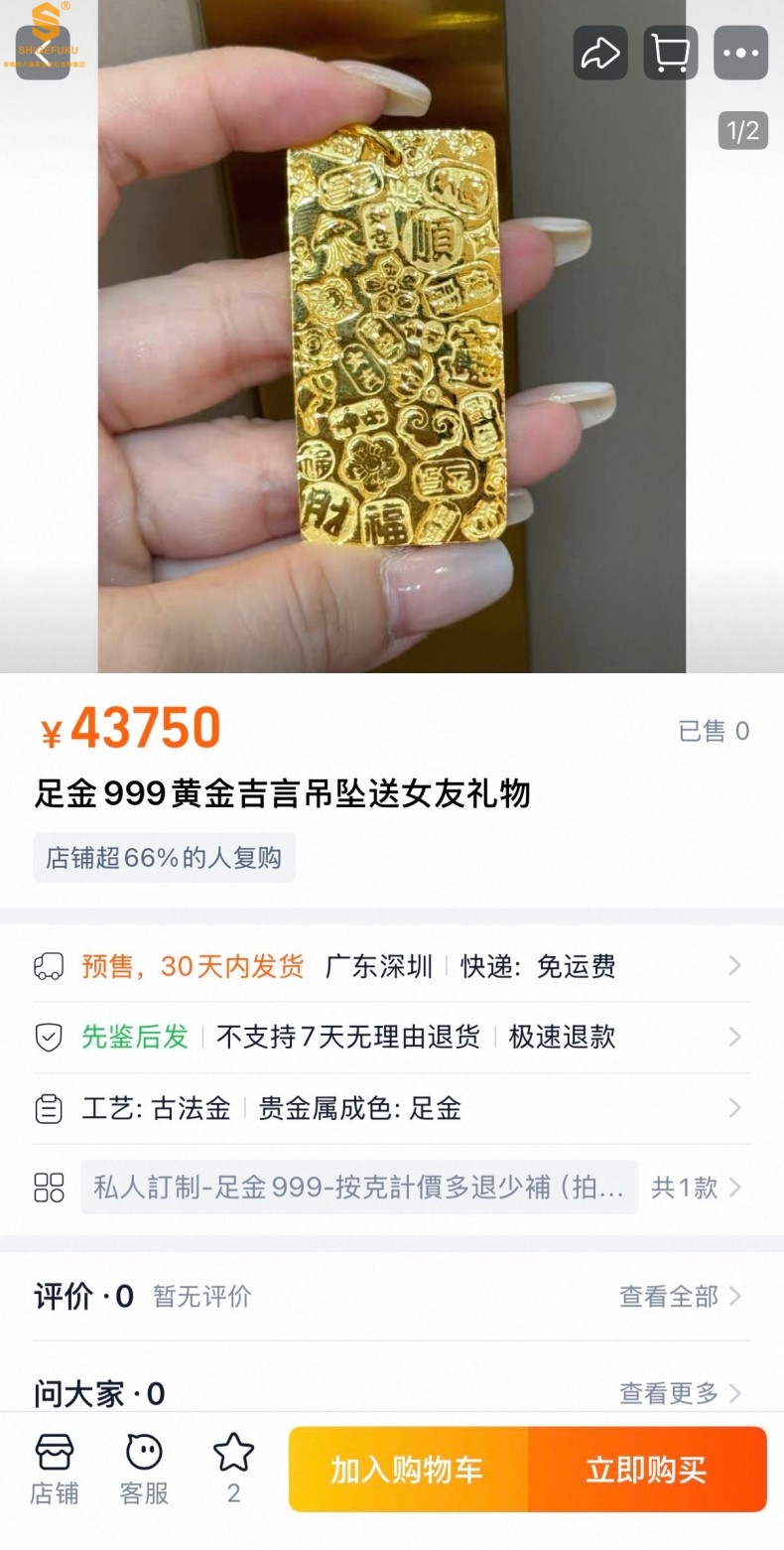Image resolution: width=784 pixels, height=1550 pixels.
Task: Buy now with 立即购买
Action: tap(647, 1470)
